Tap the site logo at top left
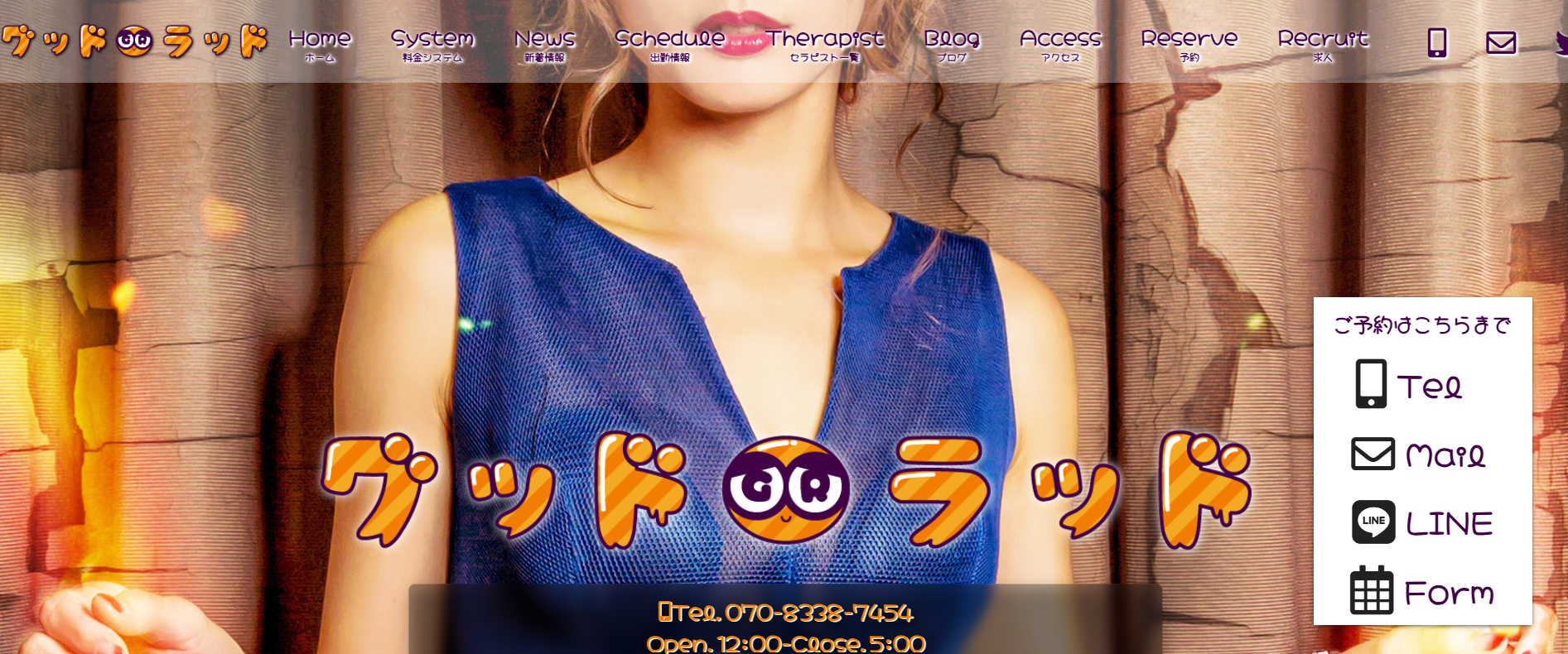1568x654 pixels. coord(134,41)
